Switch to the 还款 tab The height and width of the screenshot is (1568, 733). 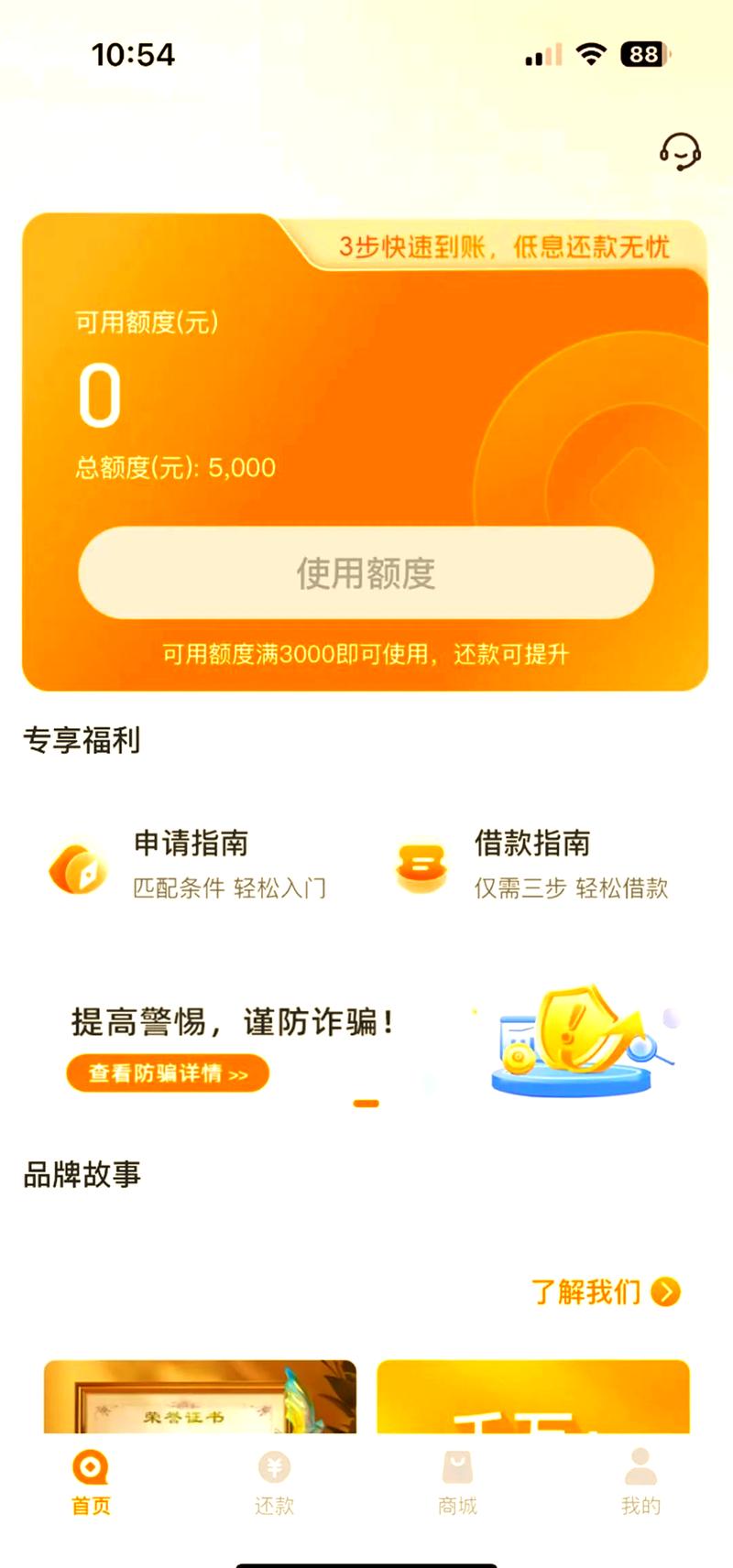click(274, 1484)
